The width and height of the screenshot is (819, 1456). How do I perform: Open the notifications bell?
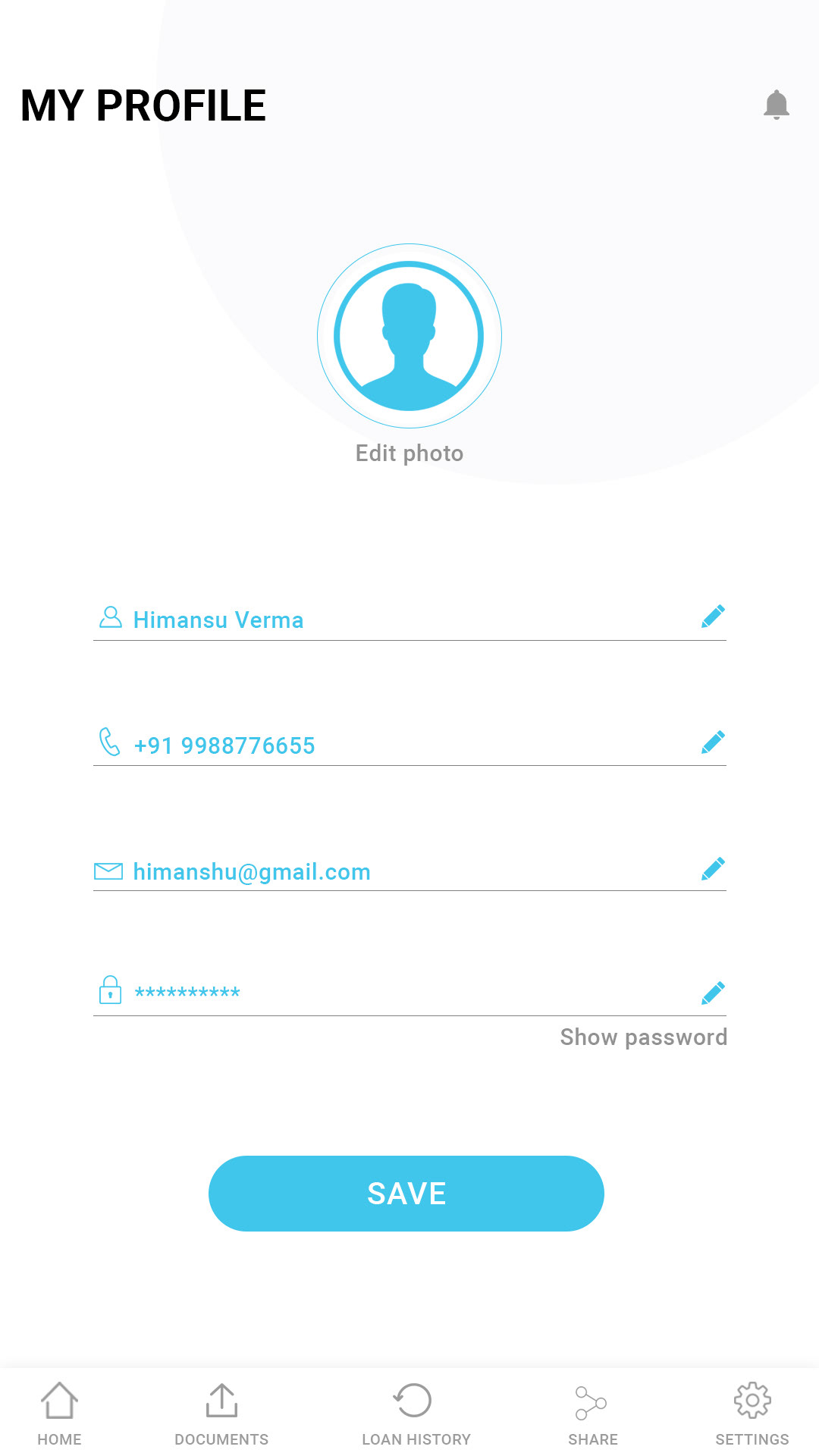[777, 105]
